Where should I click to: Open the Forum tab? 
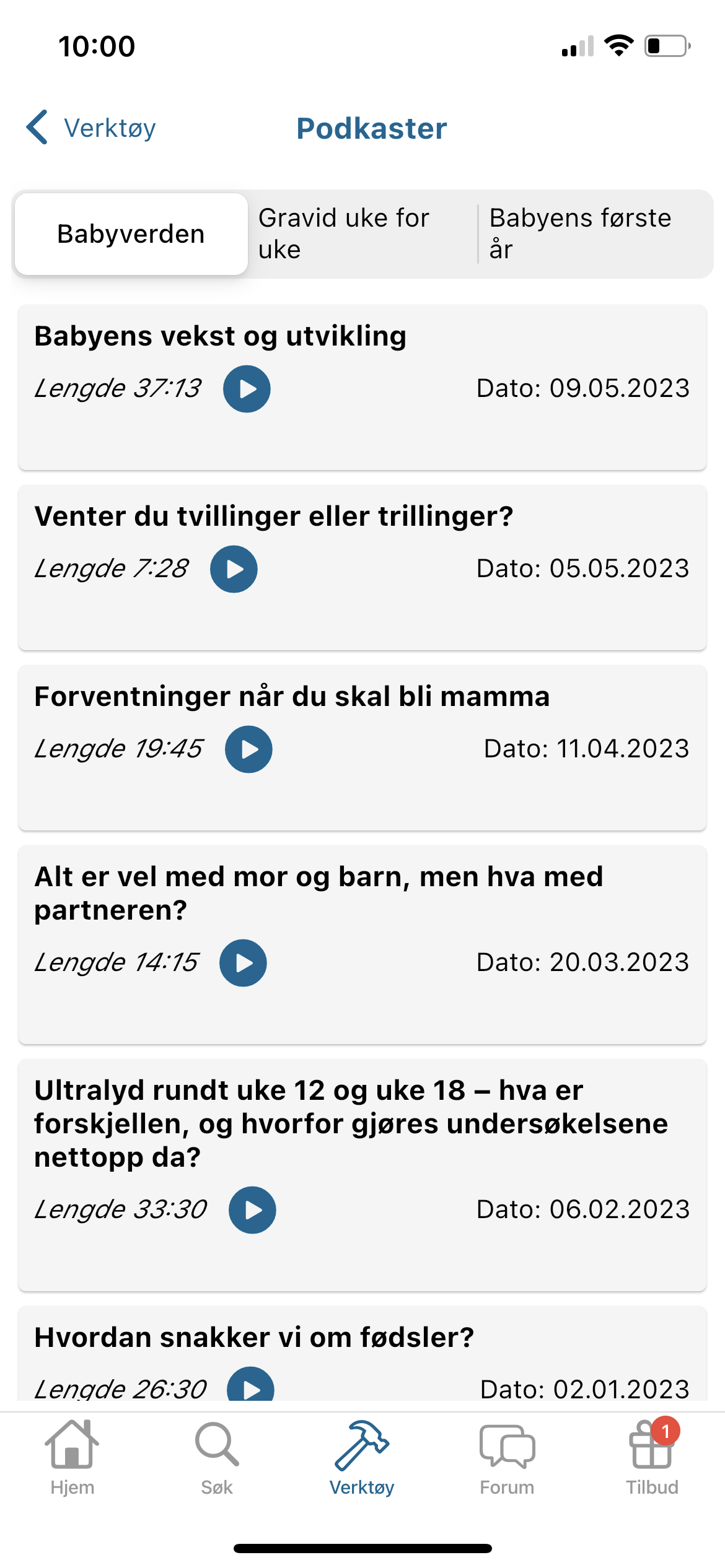507,1458
